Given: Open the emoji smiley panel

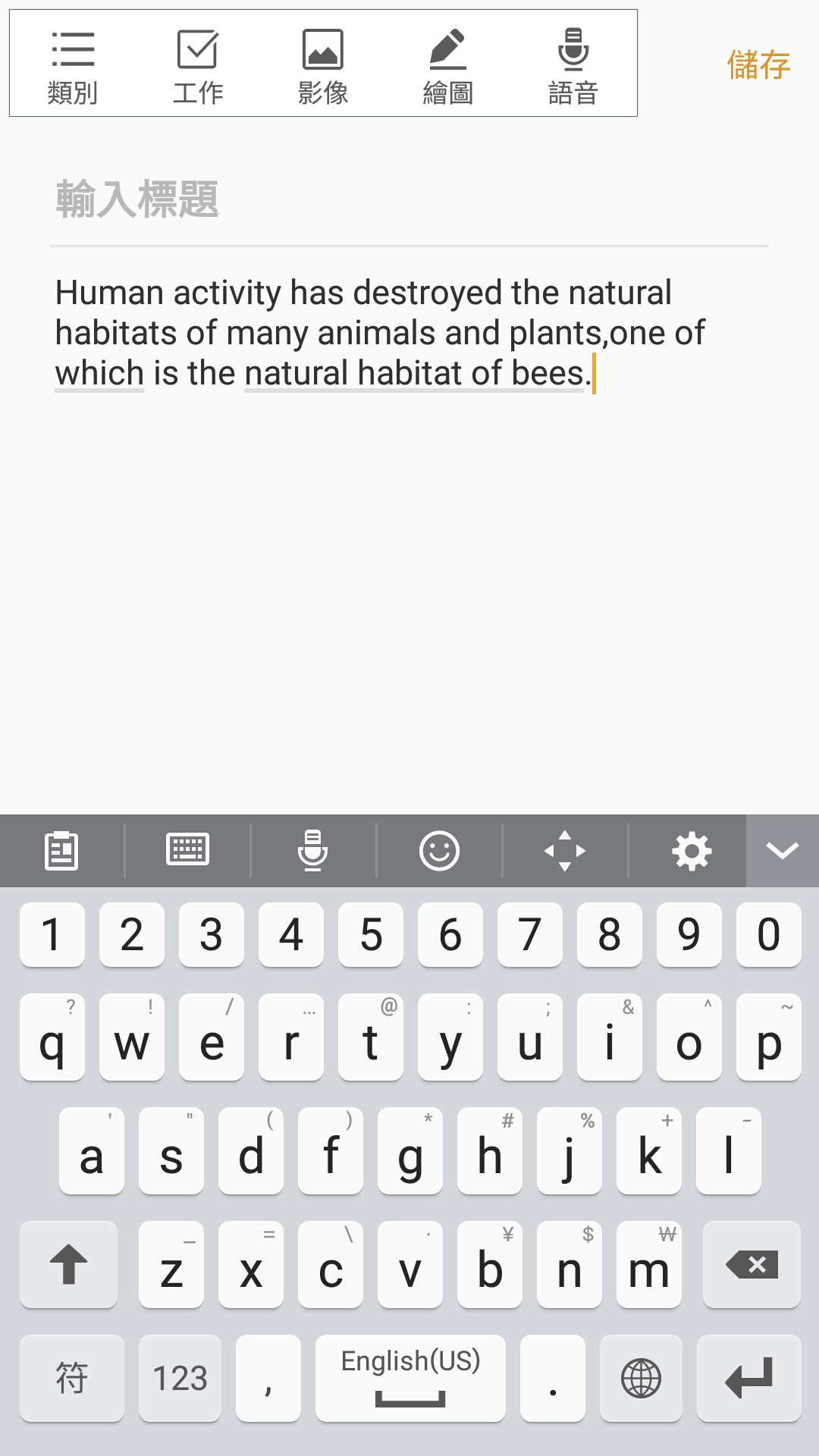Looking at the screenshot, I should point(439,851).
